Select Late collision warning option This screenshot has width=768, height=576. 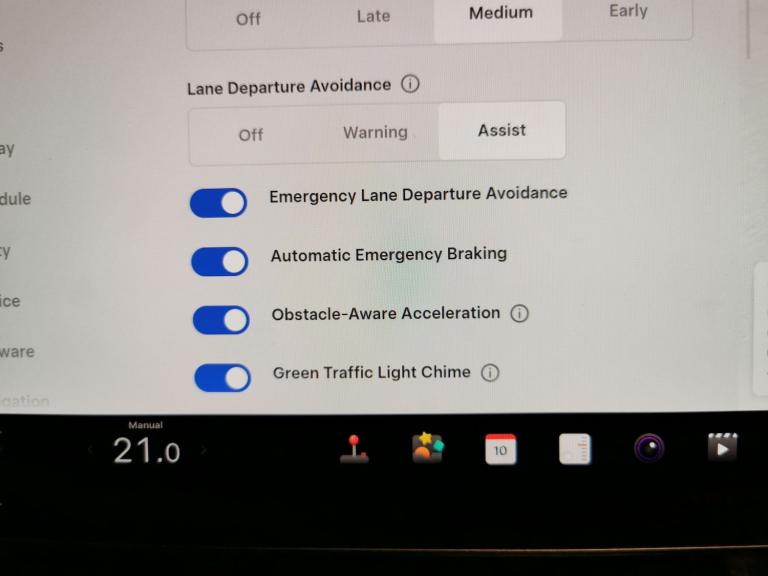[x=373, y=16]
